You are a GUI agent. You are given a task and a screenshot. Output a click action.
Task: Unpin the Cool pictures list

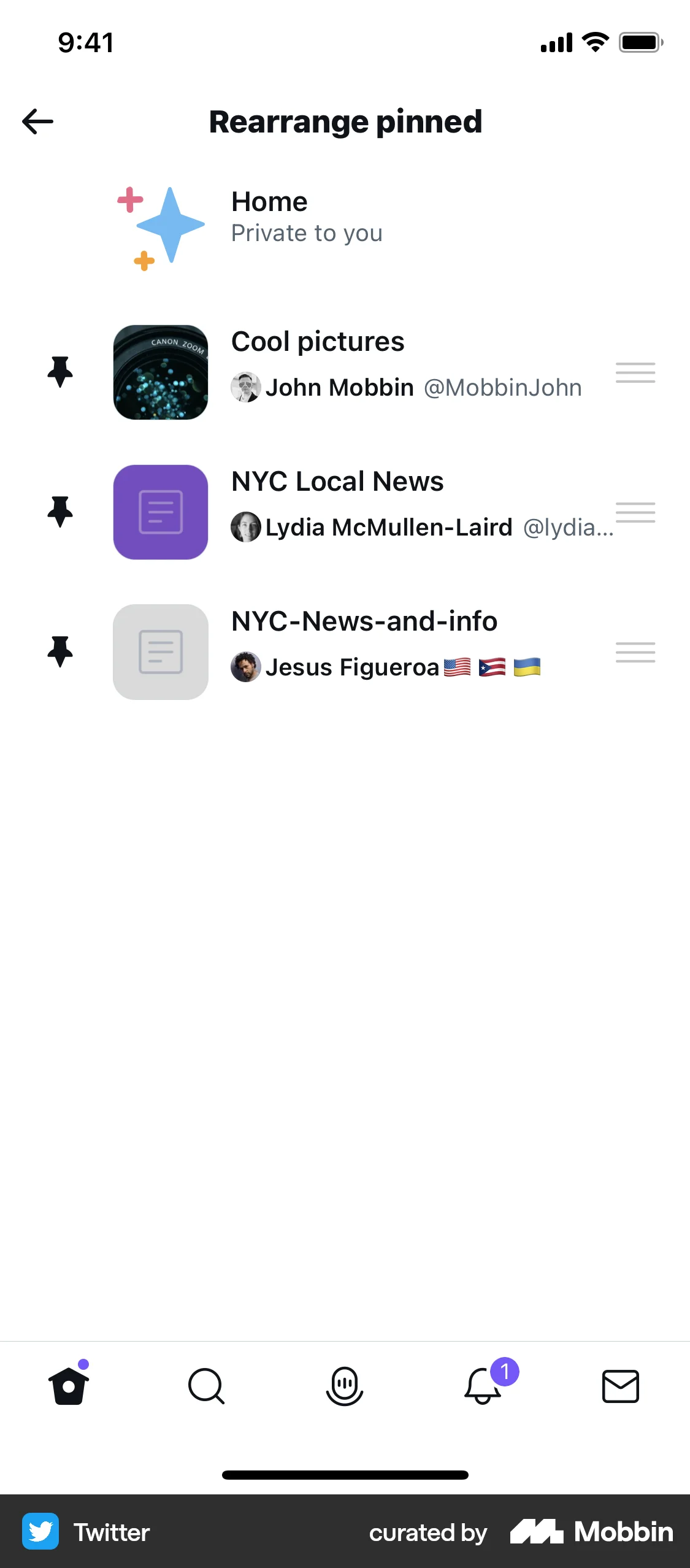coord(59,372)
